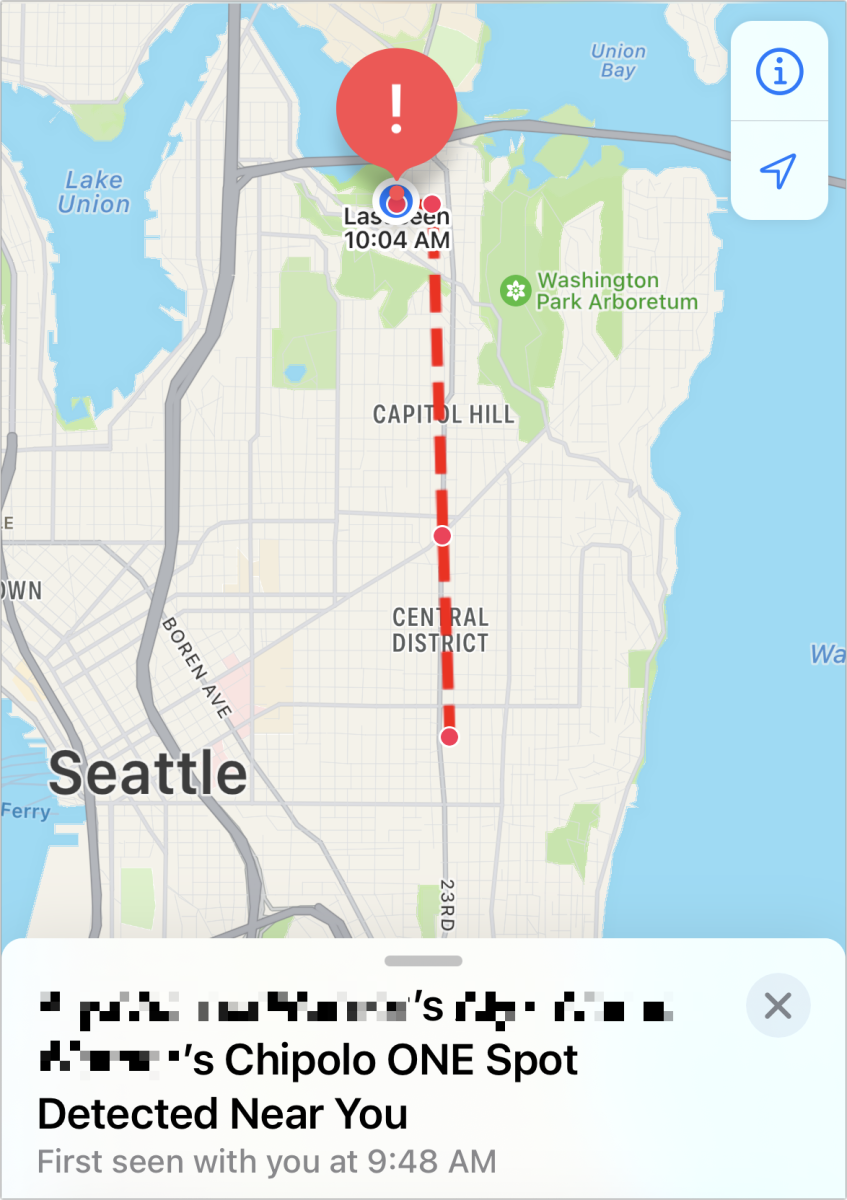Tap the sheet grabber handle

point(423,961)
